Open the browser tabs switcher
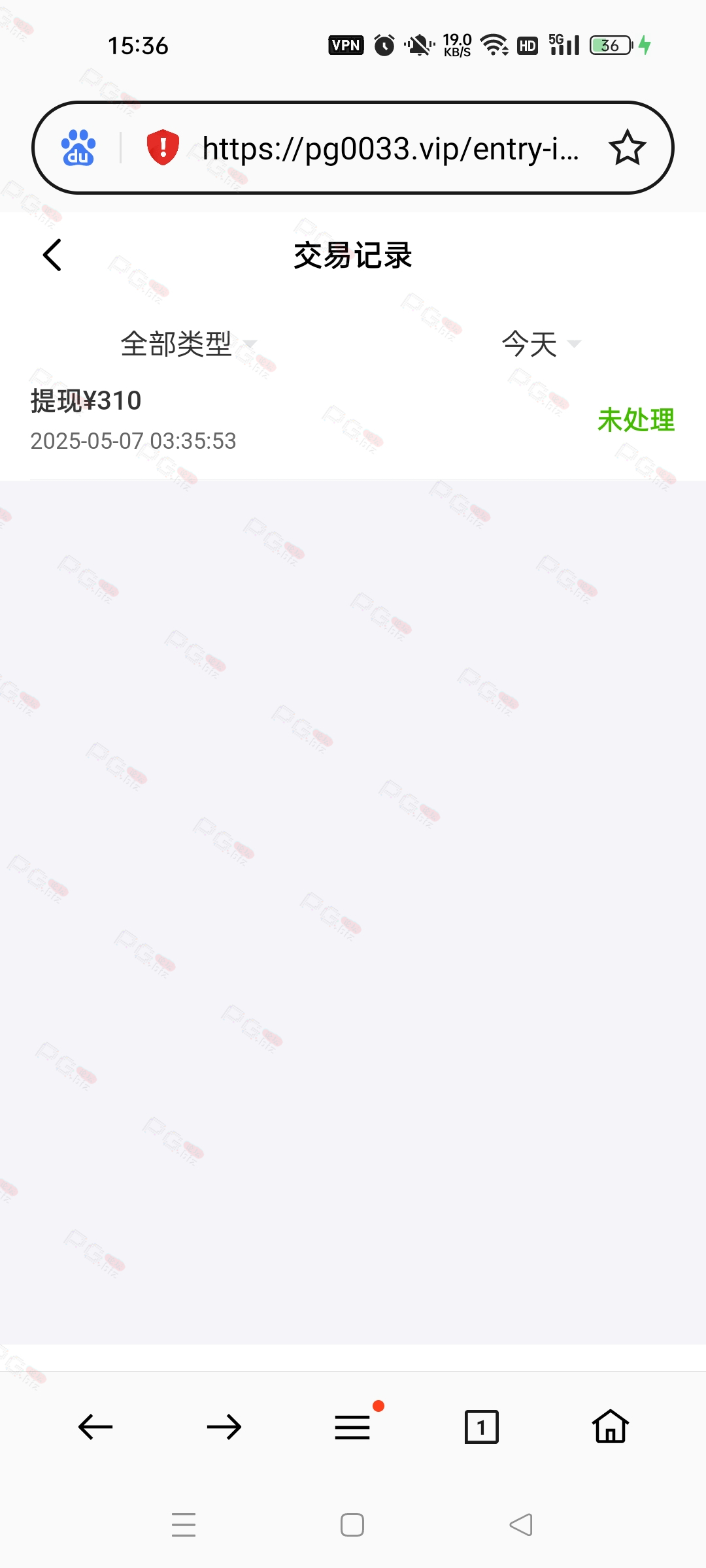 pyautogui.click(x=482, y=1427)
